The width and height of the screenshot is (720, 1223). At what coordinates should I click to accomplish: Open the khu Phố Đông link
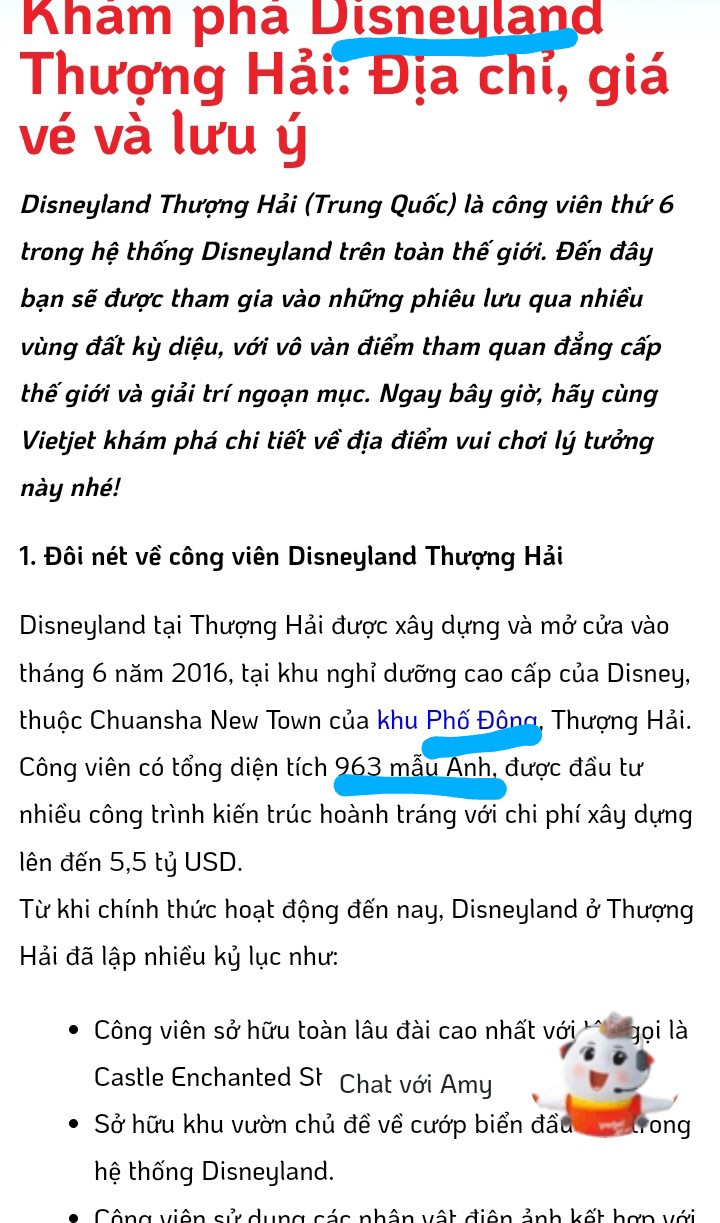click(x=457, y=720)
